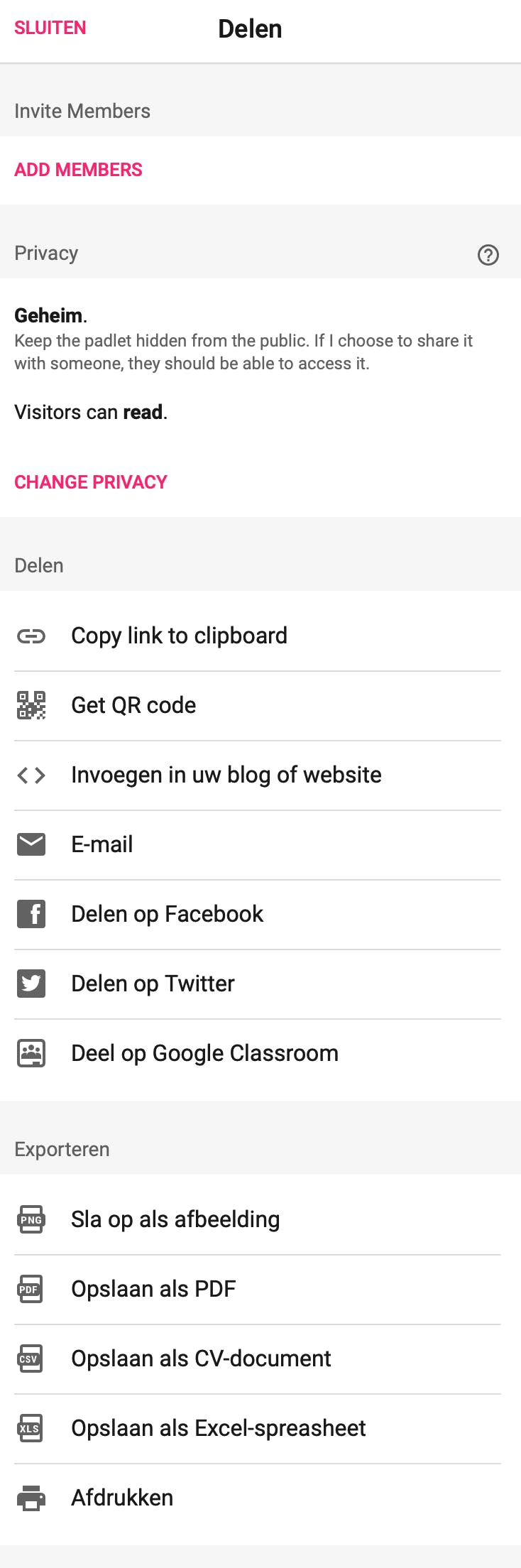The width and height of the screenshot is (521, 1568).
Task: Select Opslaan als CV-document
Action: [x=201, y=1359]
